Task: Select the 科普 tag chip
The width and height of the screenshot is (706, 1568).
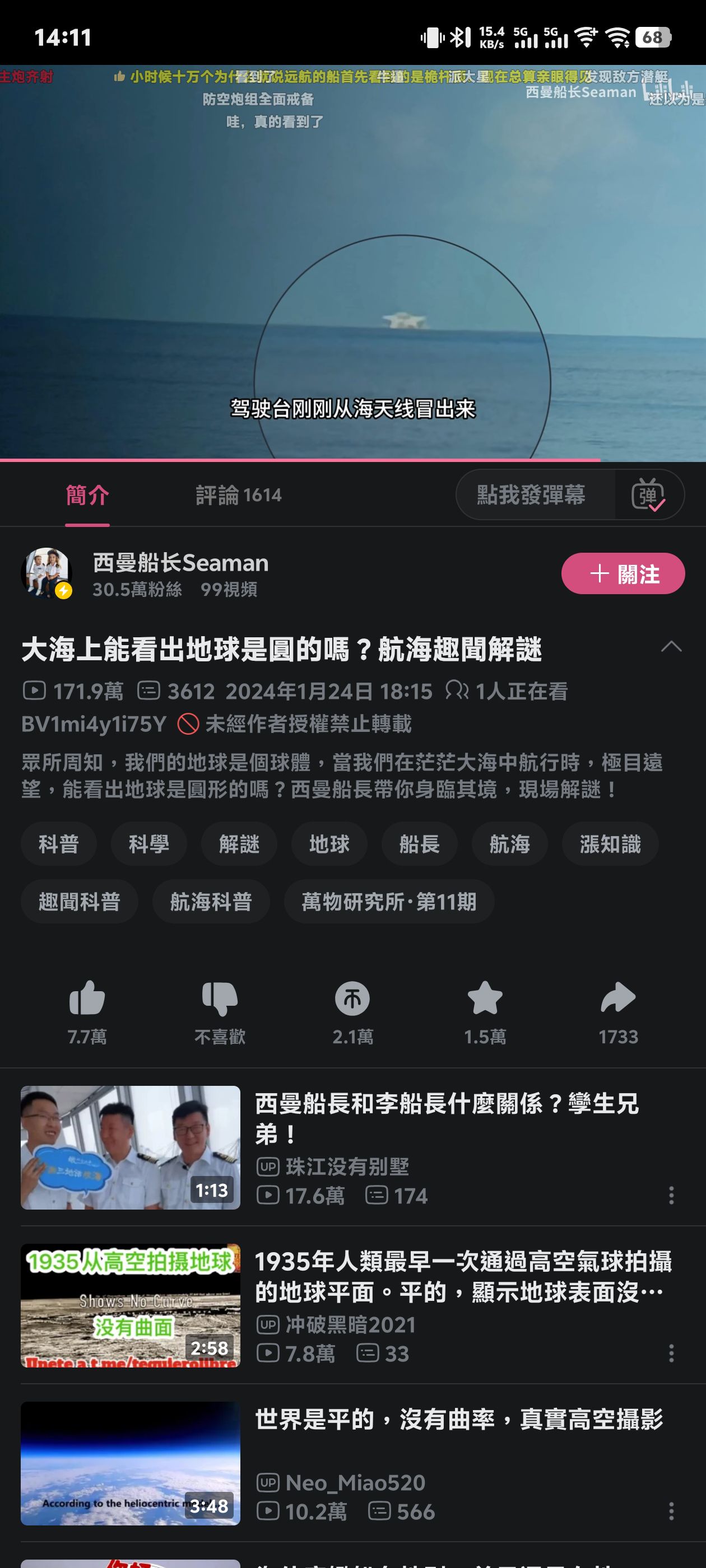Action: [58, 844]
